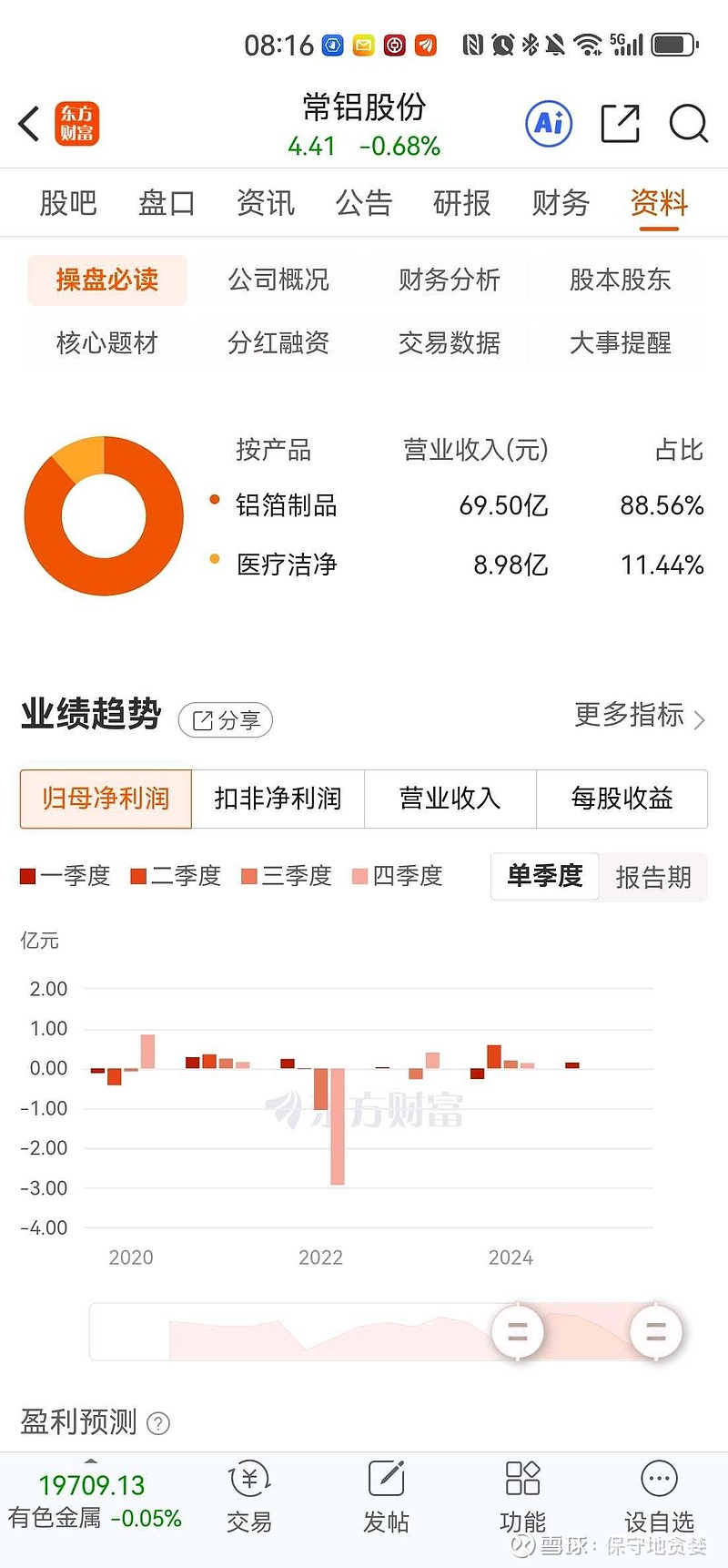Open the 交易 button in bottom bar
The height and width of the screenshot is (1568, 728).
(249, 1498)
